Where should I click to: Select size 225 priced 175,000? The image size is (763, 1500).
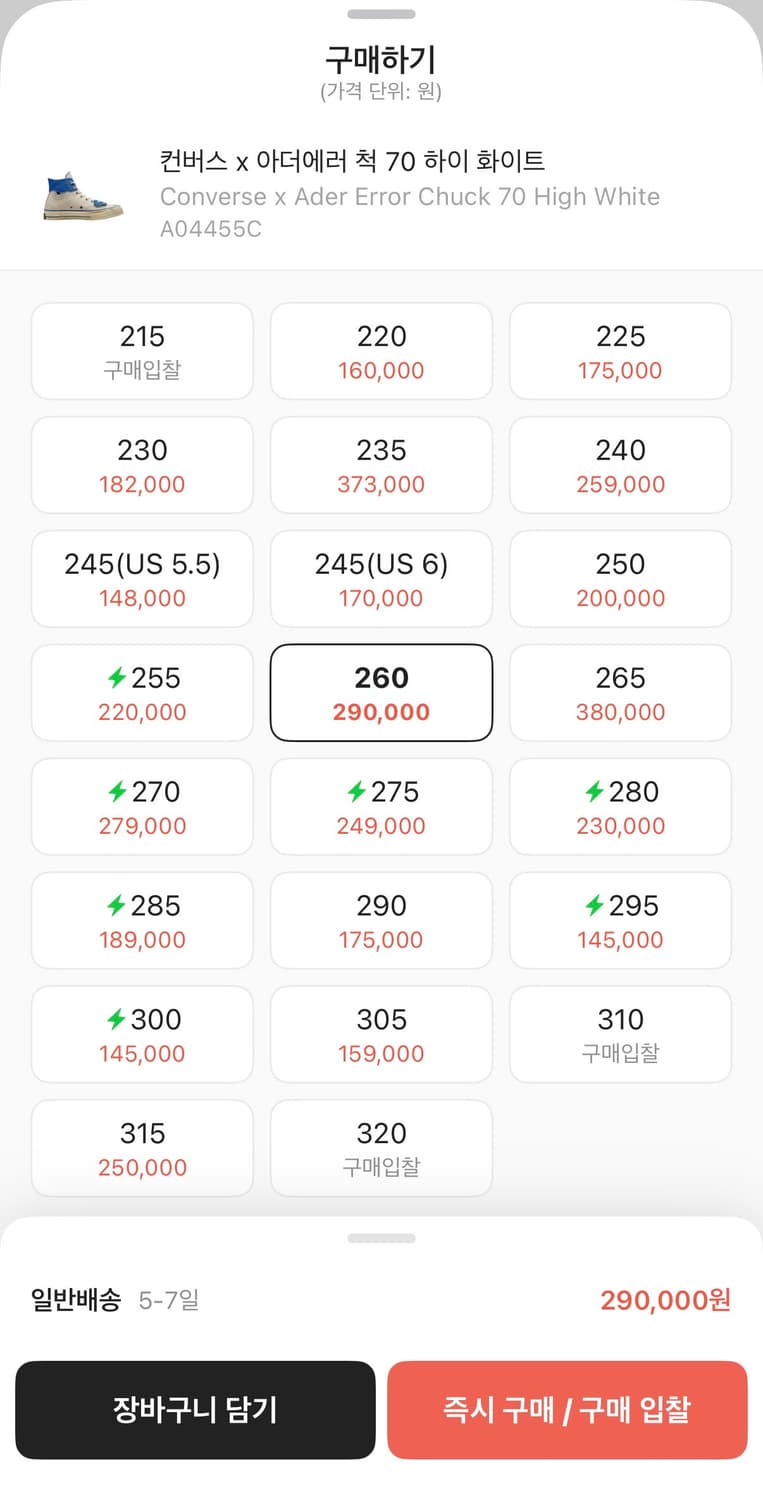click(620, 351)
